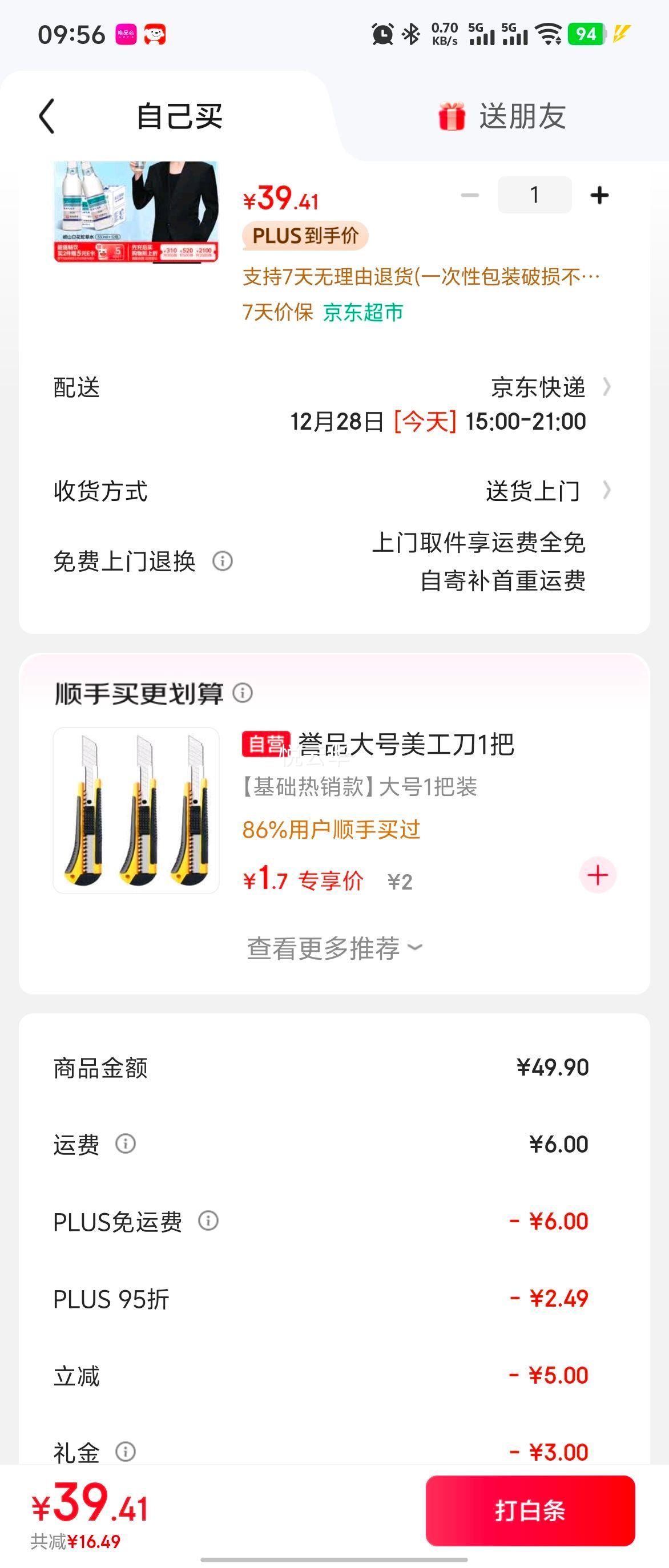The height and width of the screenshot is (1568, 669).
Task: Add 誉品大号美工刀 to the order
Action: (x=598, y=875)
